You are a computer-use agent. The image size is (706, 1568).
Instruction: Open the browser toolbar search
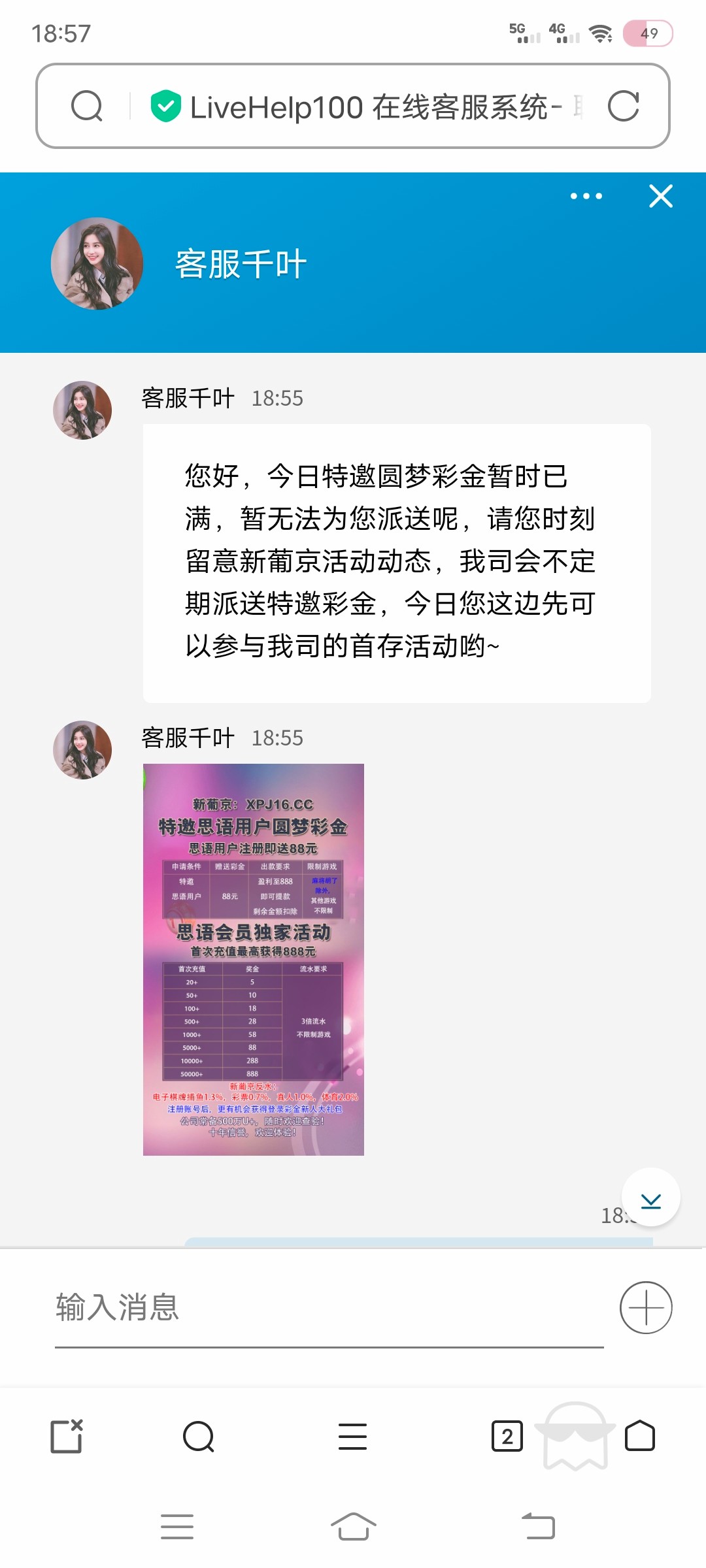[199, 1436]
